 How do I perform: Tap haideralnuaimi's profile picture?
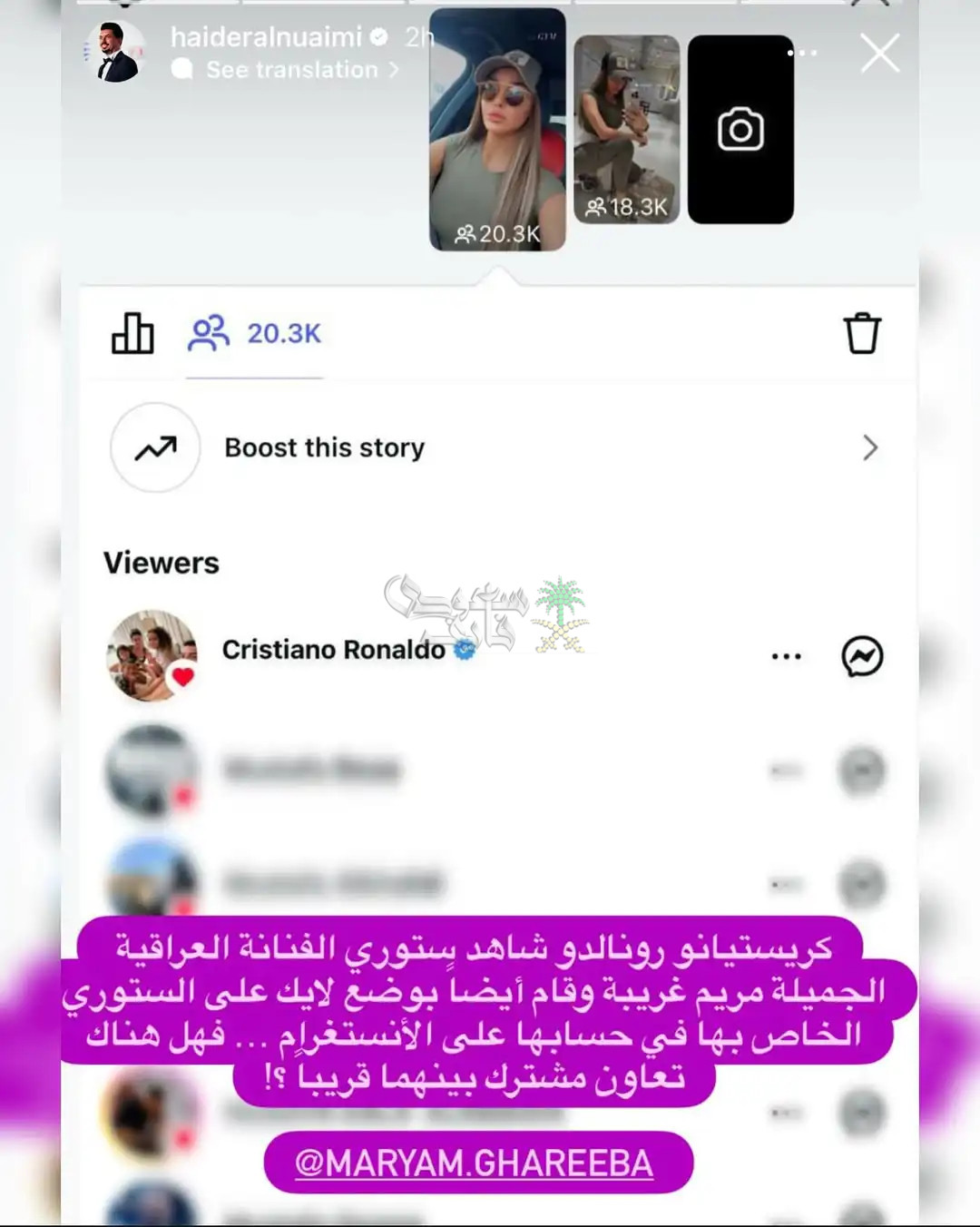[115, 53]
